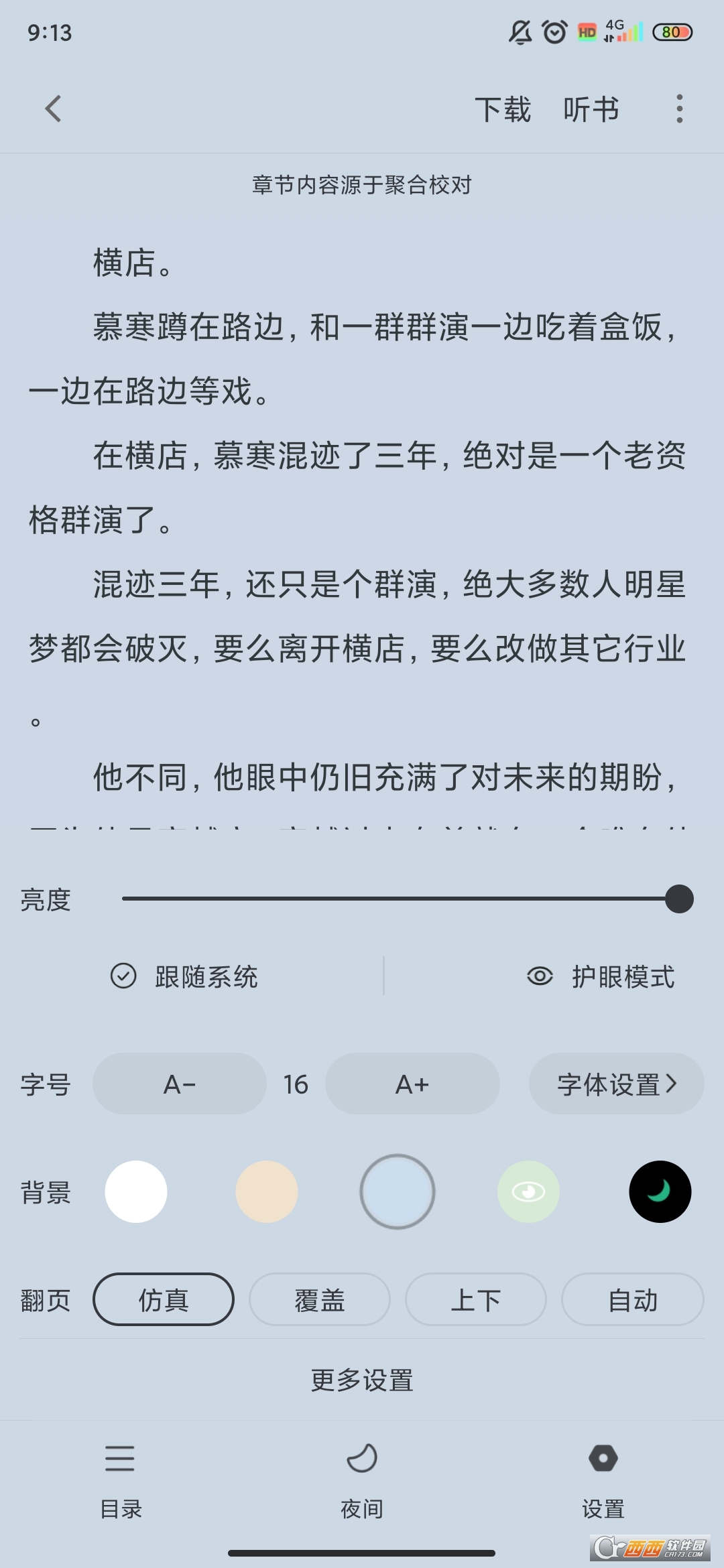
Task: Select the 仿真 page-flip mode
Action: click(163, 1299)
